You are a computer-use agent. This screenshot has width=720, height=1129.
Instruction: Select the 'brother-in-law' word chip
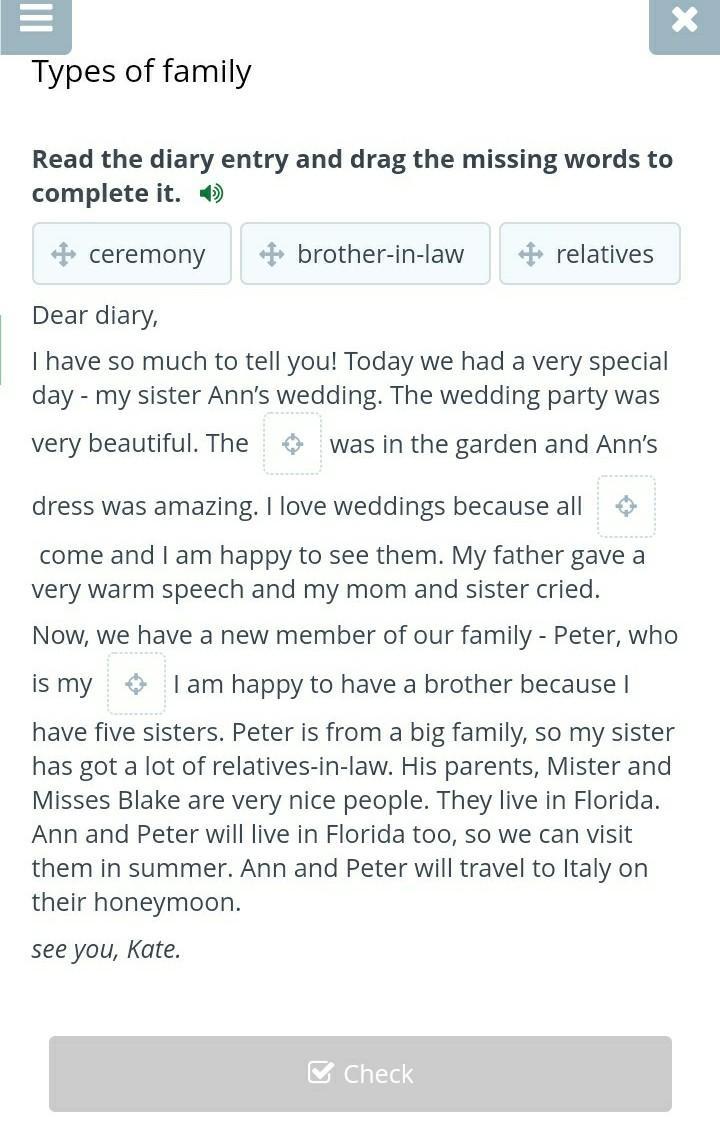(365, 253)
